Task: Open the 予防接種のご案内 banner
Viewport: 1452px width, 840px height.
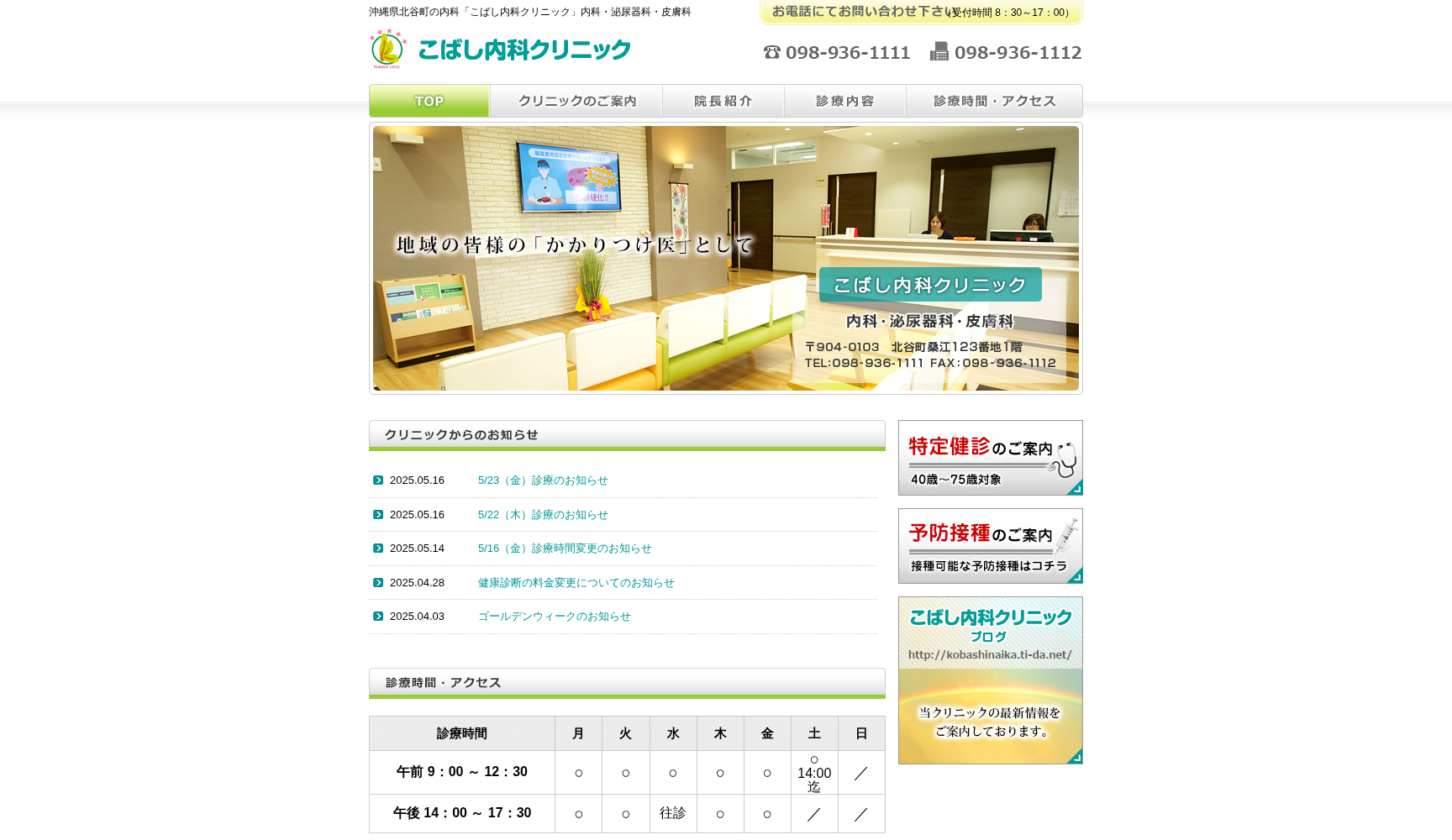Action: pos(990,546)
